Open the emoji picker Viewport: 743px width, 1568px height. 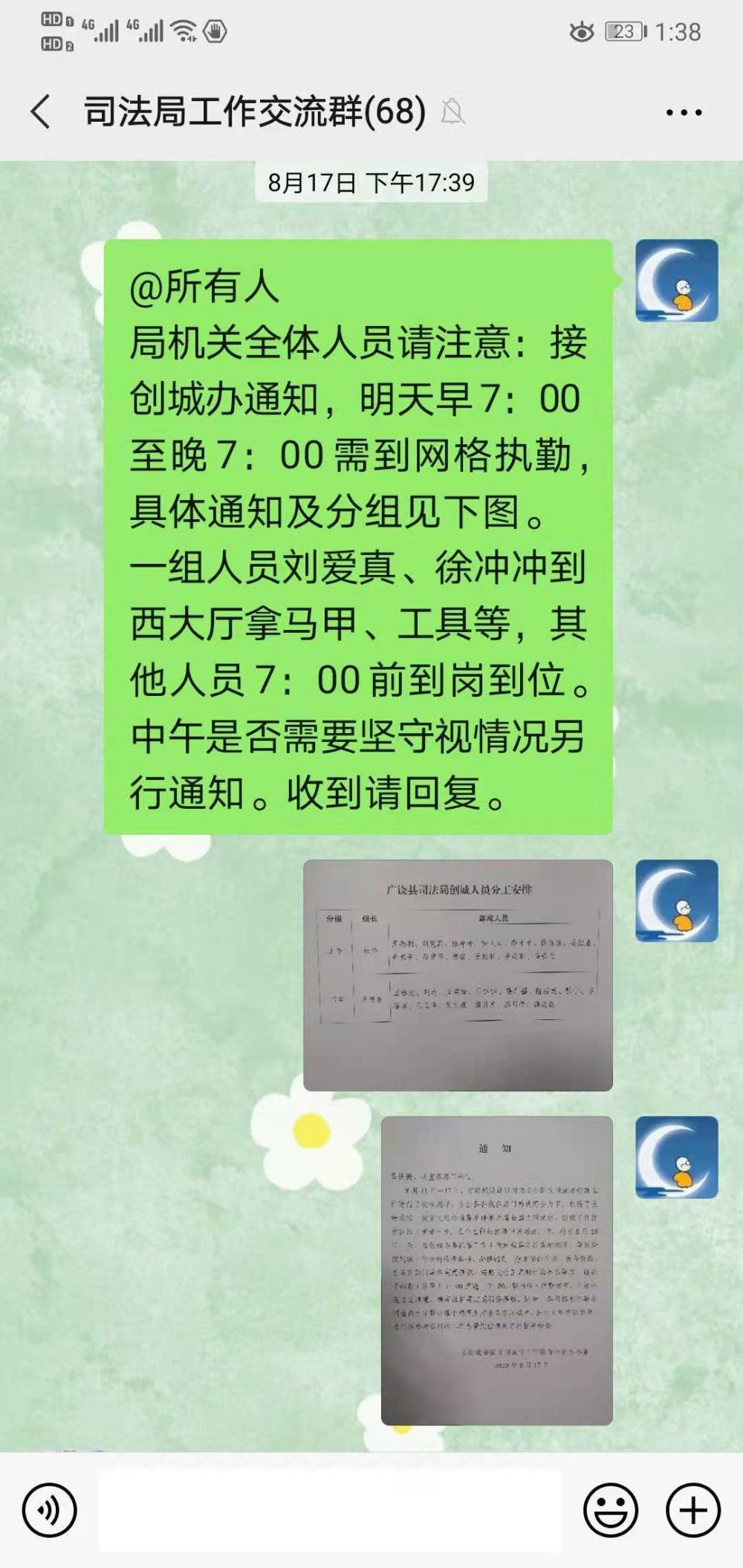tap(611, 1510)
